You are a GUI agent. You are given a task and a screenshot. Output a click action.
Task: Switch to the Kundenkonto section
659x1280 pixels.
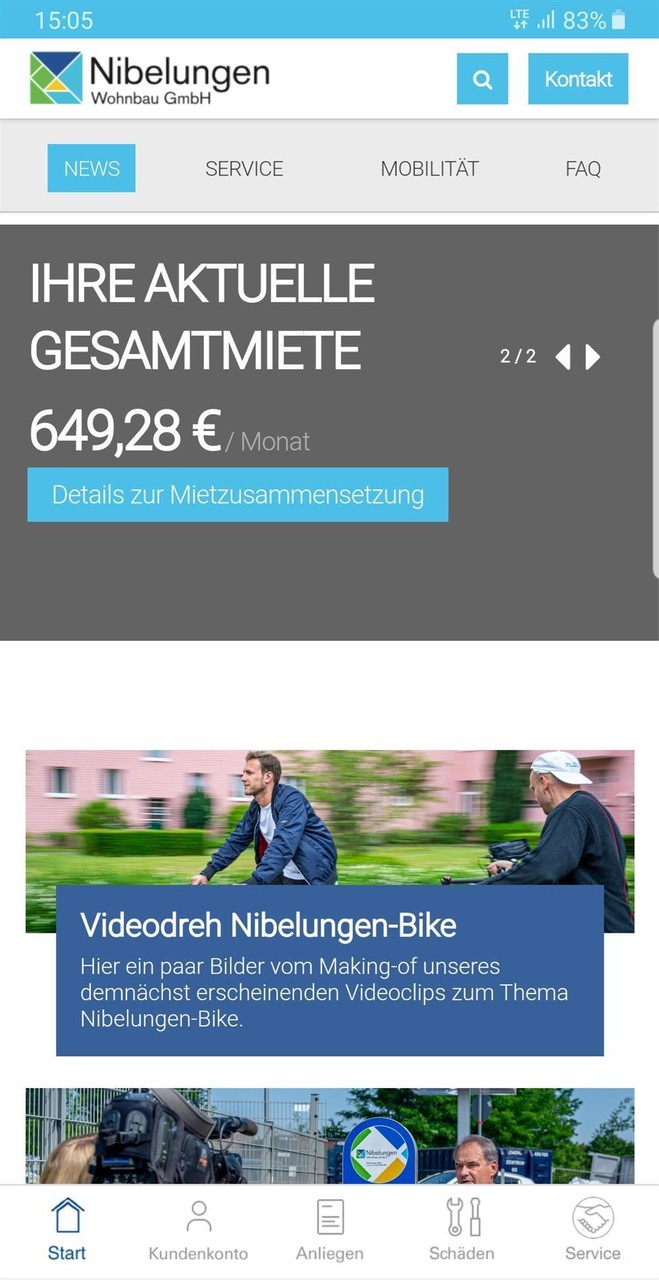tap(198, 1231)
